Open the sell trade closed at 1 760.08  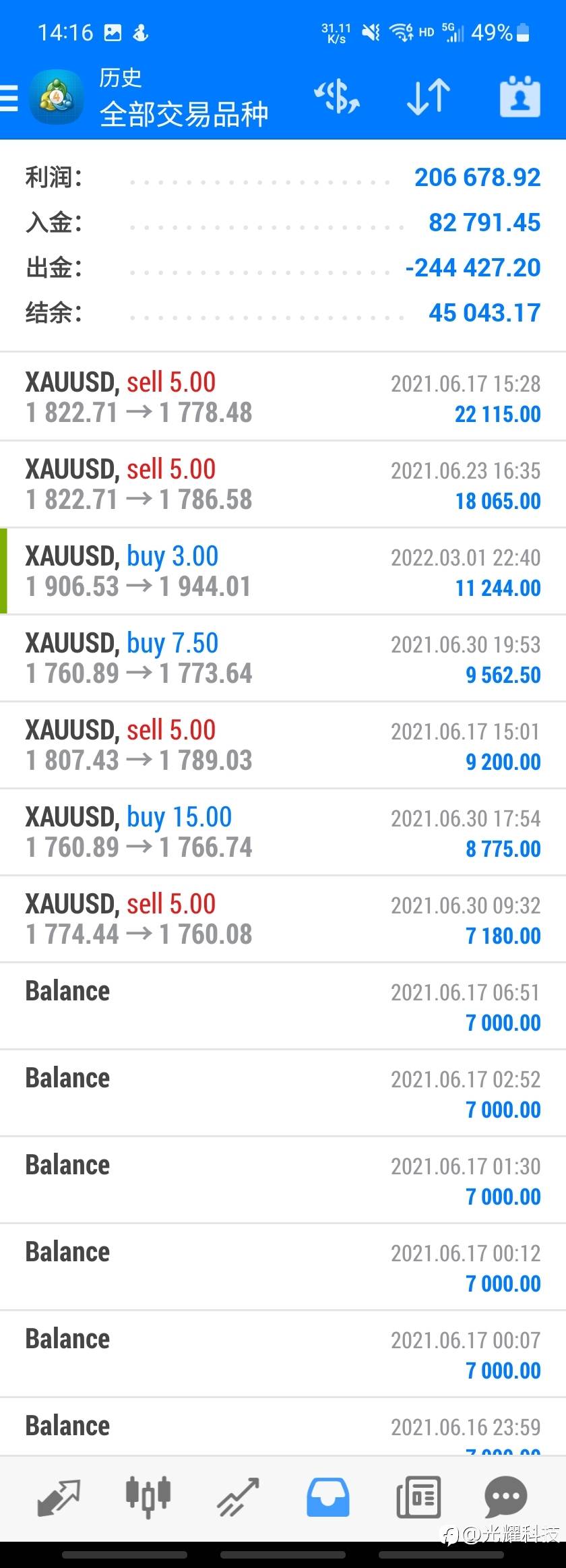tap(283, 919)
